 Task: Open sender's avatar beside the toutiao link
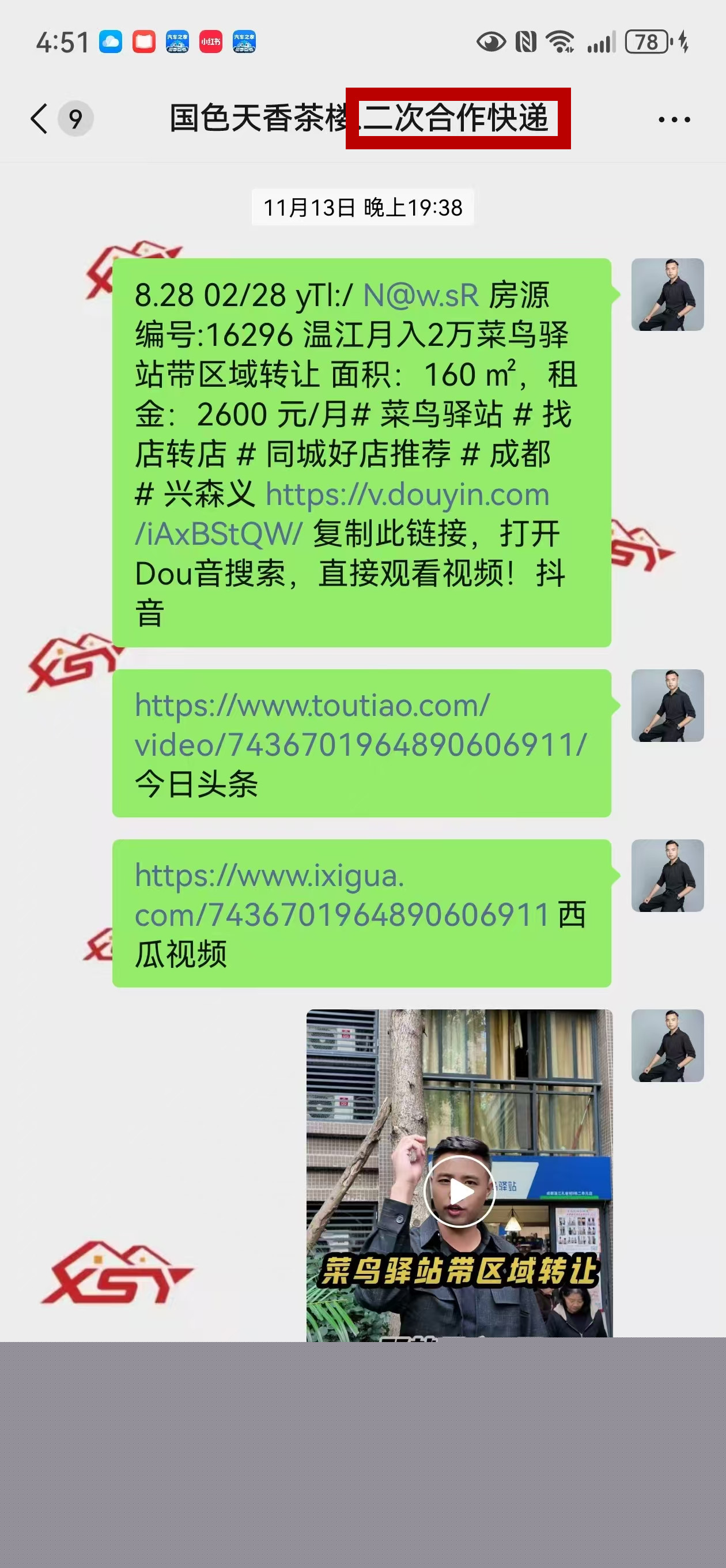pos(667,706)
